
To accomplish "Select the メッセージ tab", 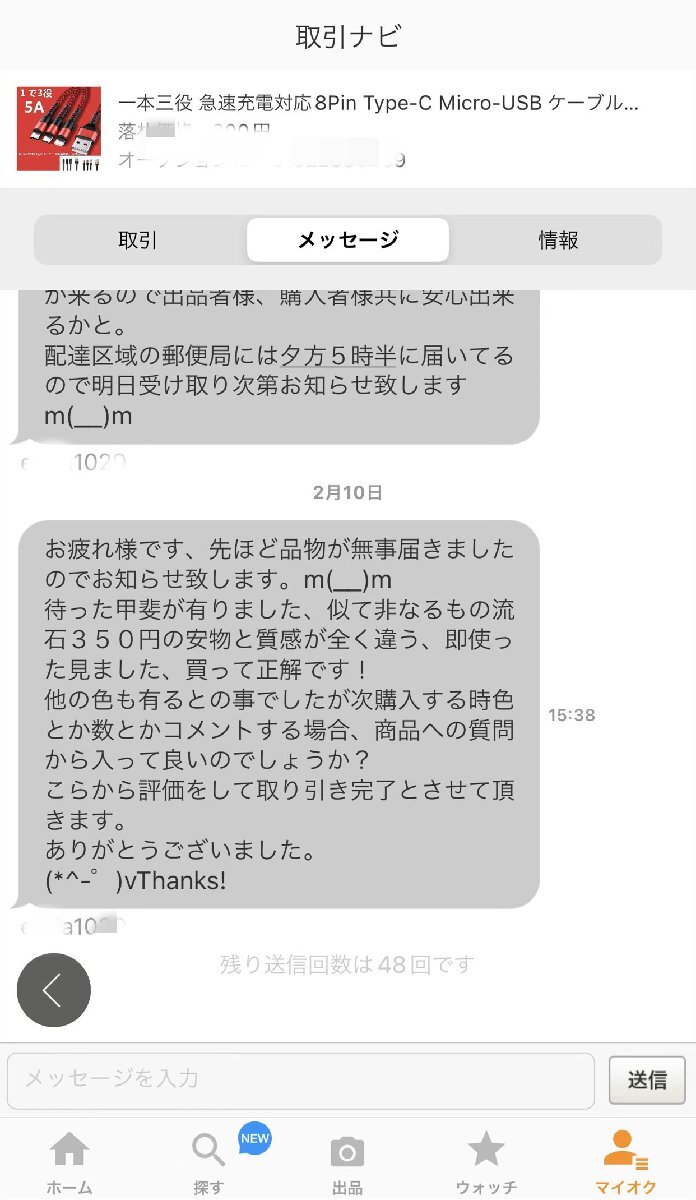I will pyautogui.click(x=348, y=240).
